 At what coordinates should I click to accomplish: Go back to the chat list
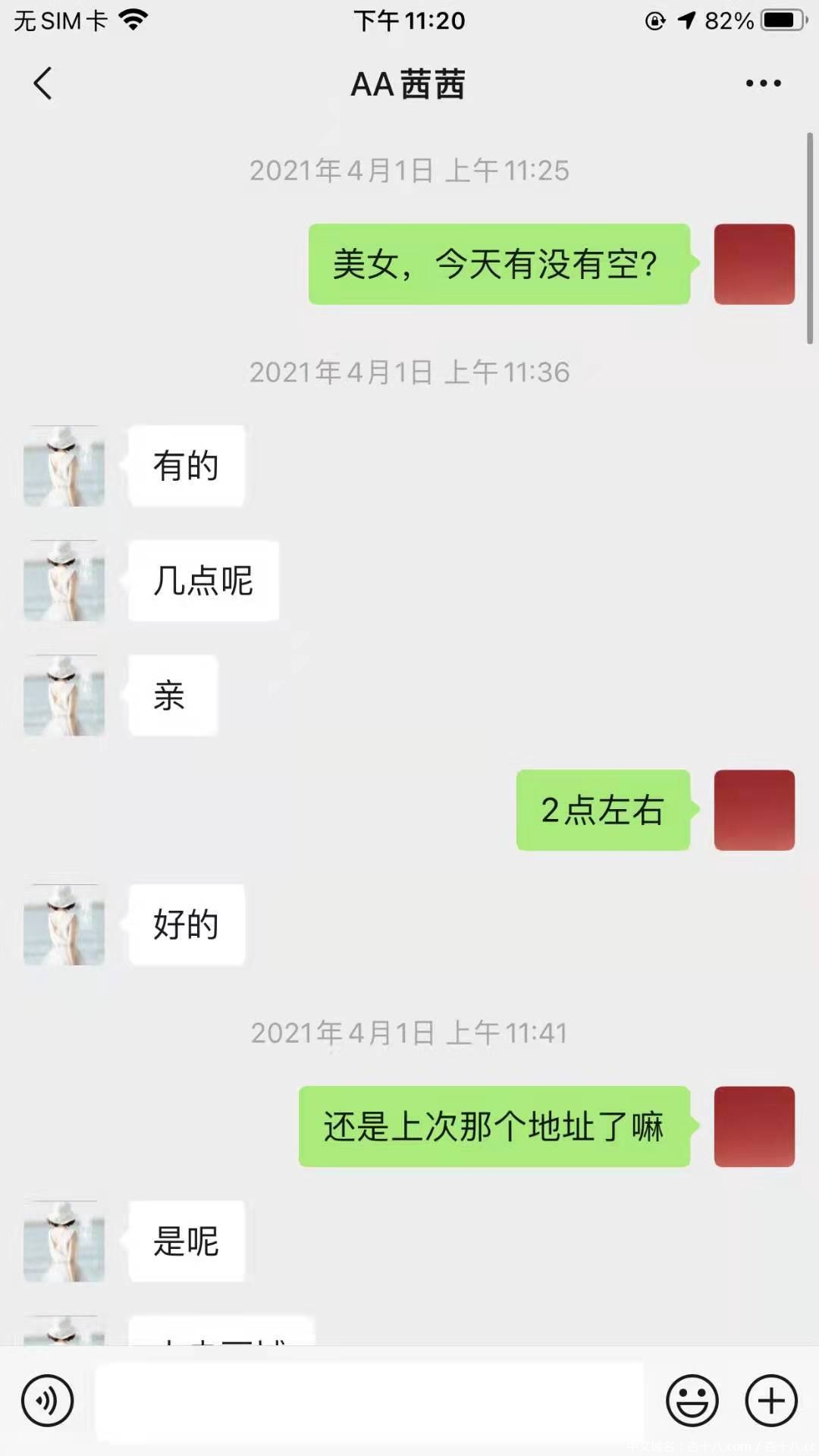coord(43,83)
